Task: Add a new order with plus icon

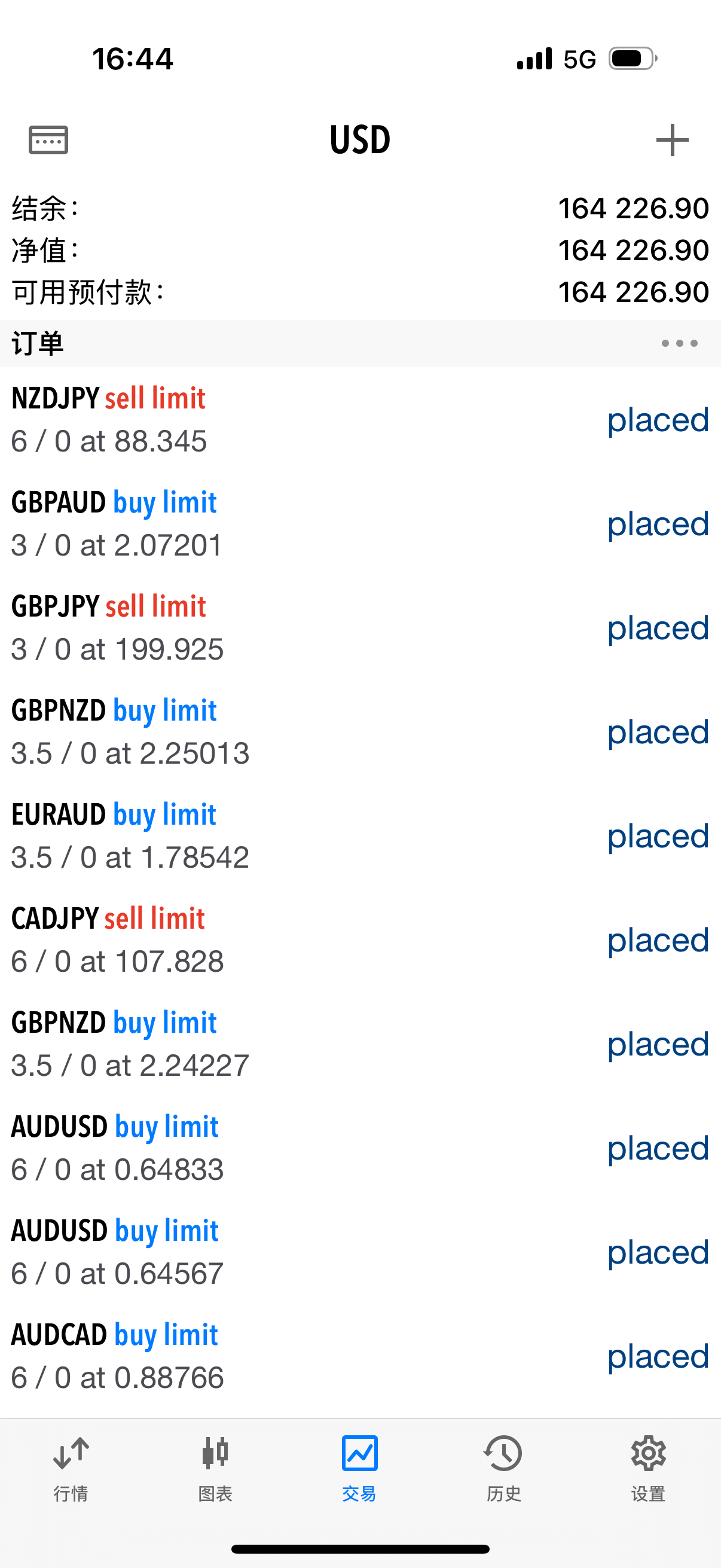Action: 673,140
